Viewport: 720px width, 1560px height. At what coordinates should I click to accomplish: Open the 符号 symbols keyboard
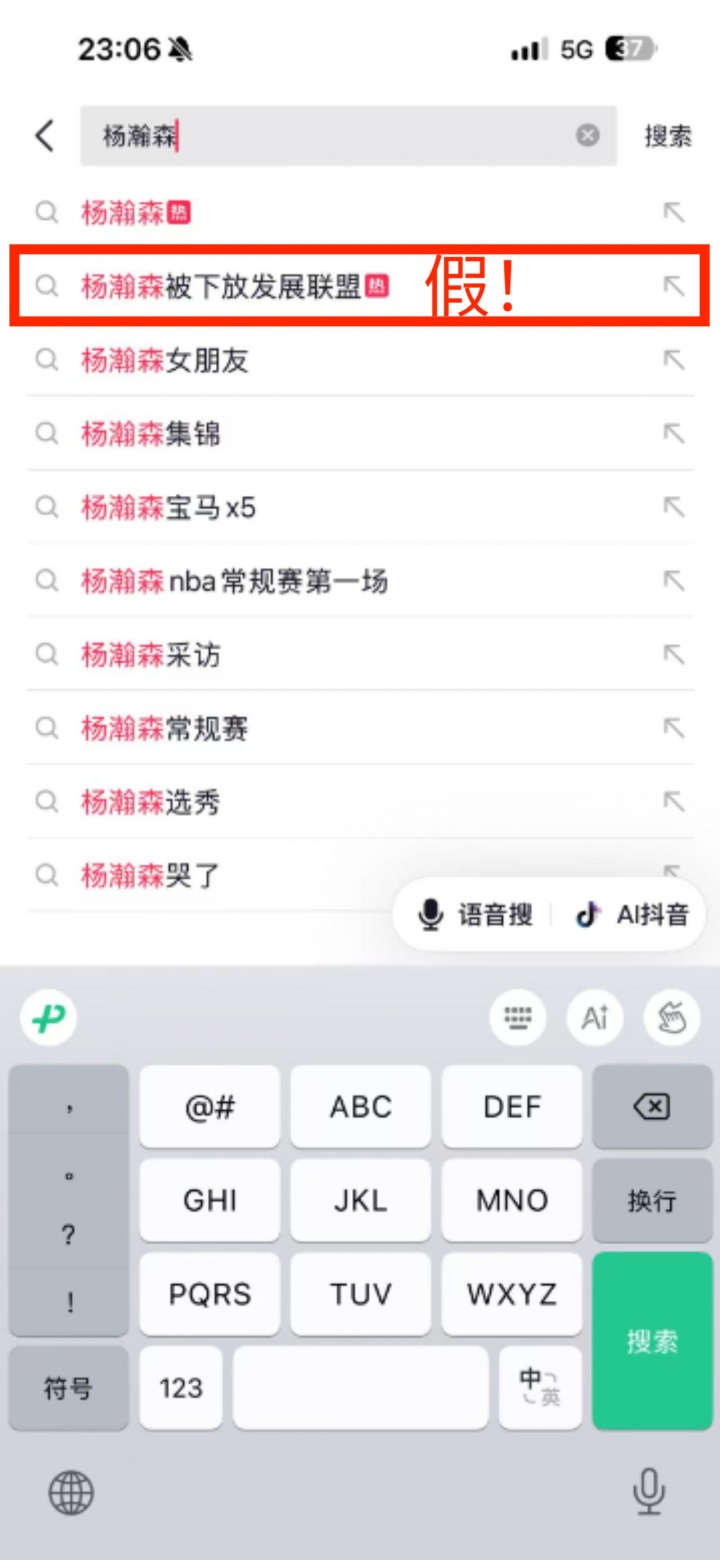coord(68,1388)
